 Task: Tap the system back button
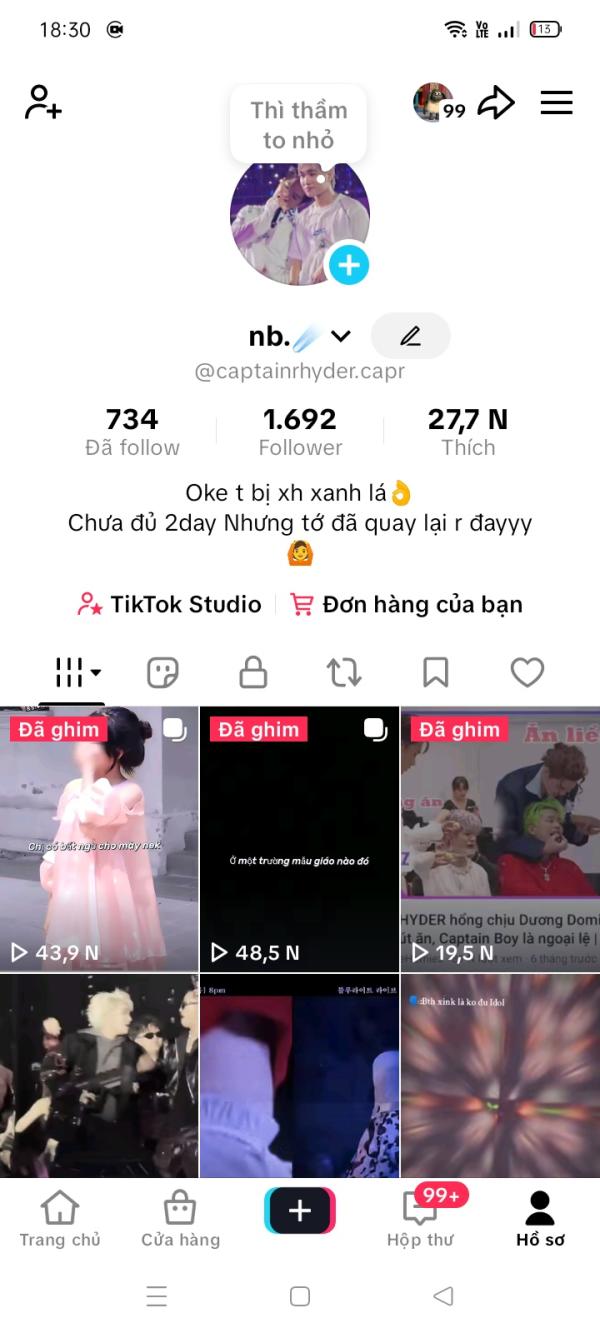[x=443, y=1296]
